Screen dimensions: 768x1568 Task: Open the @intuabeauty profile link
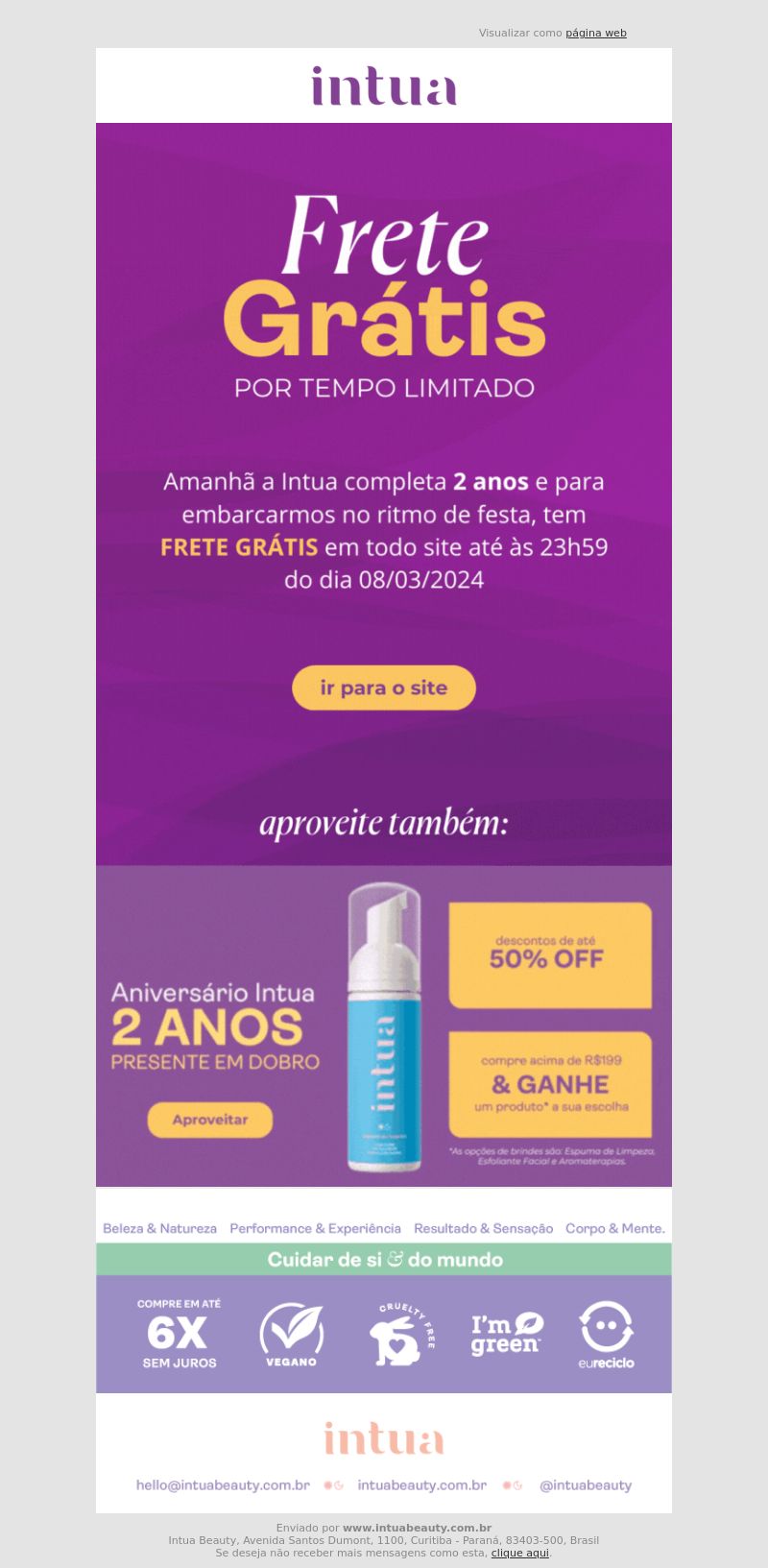coord(586,1484)
